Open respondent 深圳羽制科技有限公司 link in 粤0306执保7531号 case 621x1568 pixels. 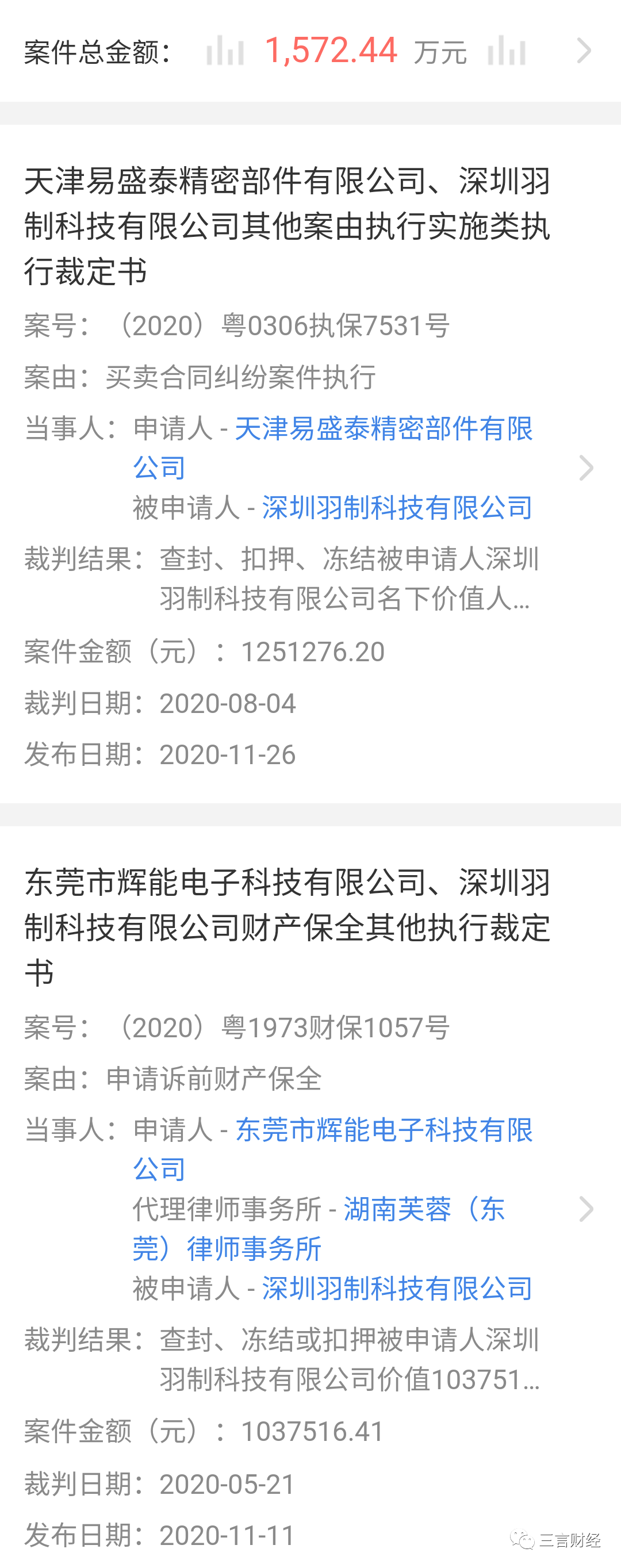(397, 508)
